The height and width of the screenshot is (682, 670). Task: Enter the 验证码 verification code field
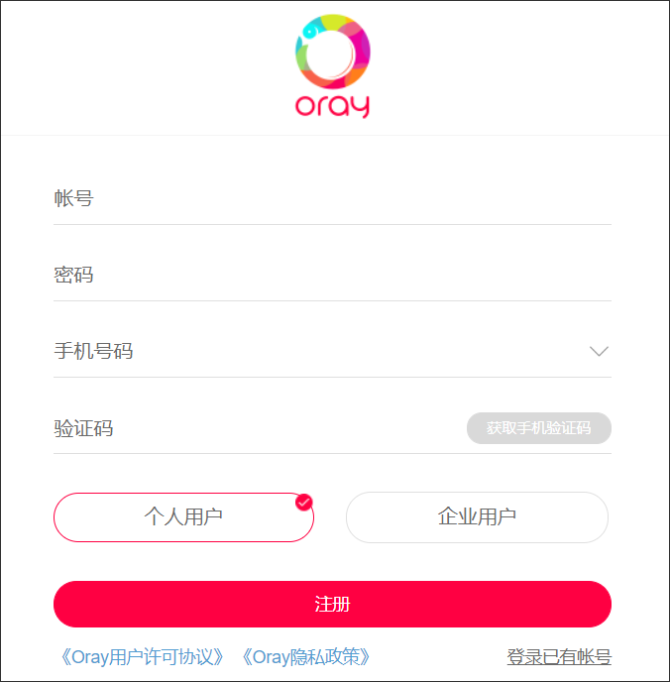[250, 428]
